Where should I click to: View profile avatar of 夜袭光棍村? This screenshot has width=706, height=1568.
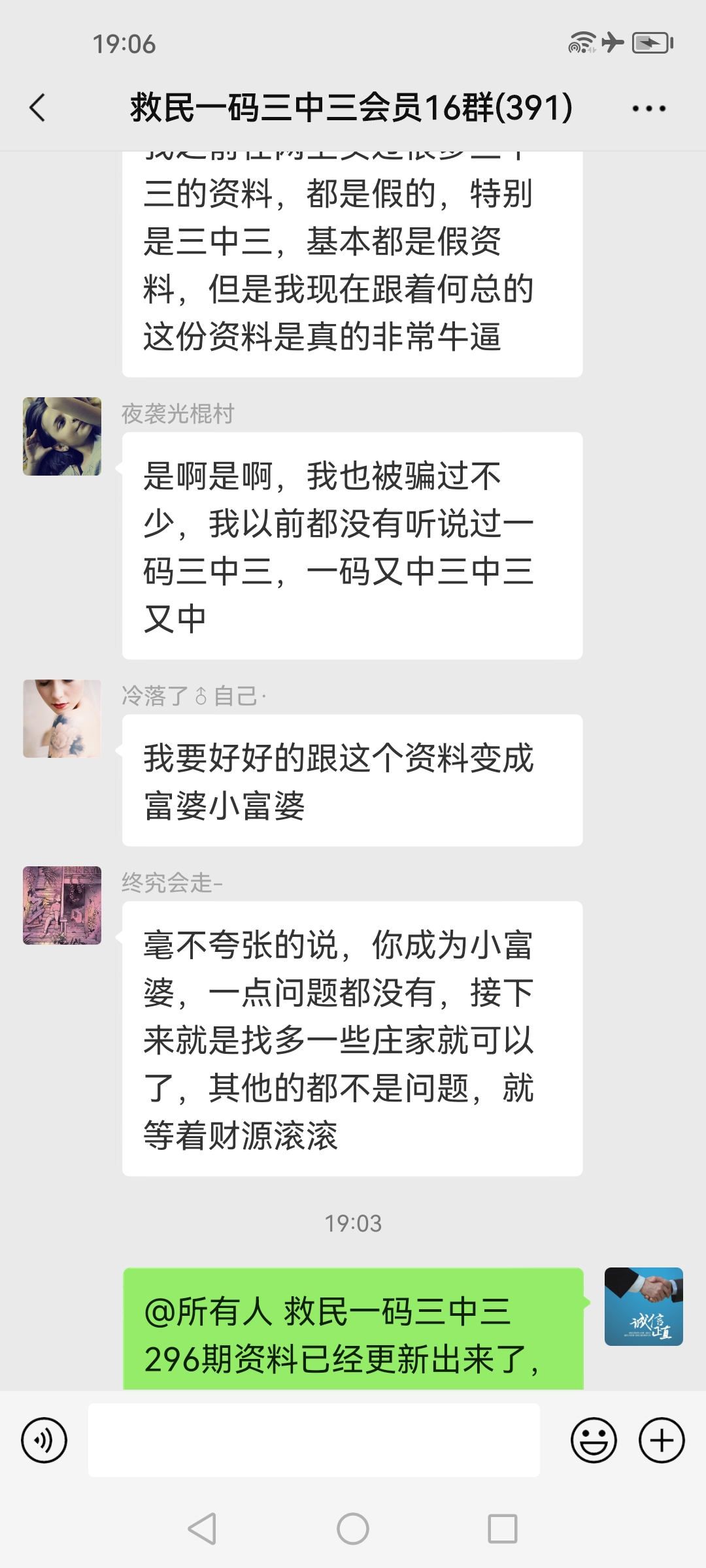click(x=62, y=436)
